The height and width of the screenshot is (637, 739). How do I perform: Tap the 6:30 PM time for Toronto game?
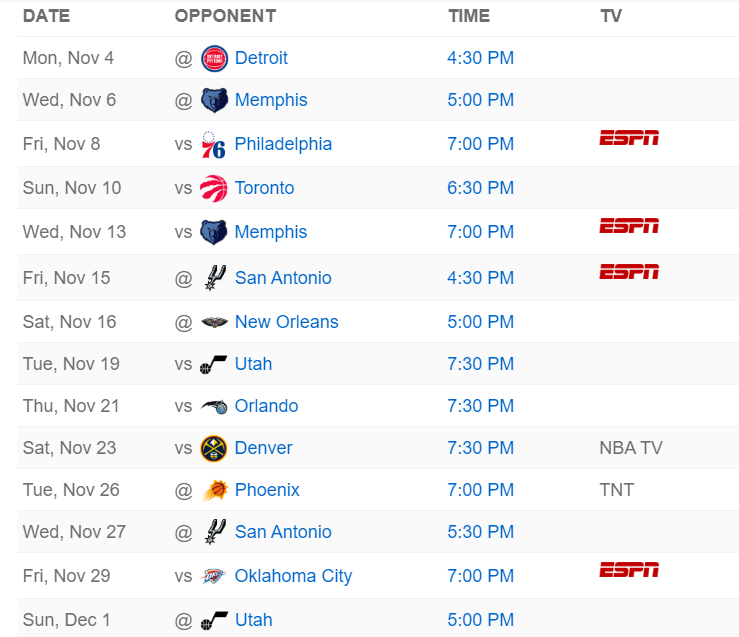tap(480, 188)
